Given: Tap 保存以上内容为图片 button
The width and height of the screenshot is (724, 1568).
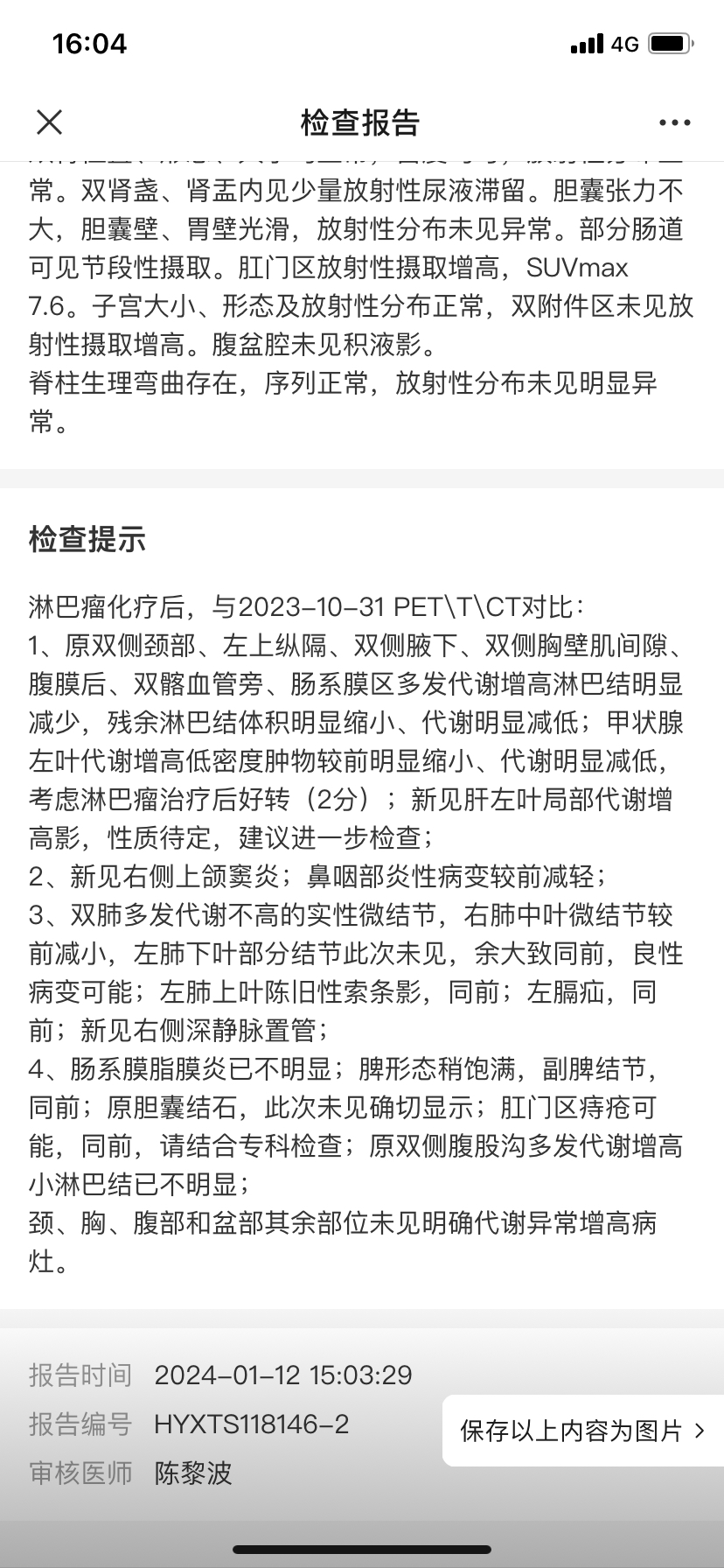Looking at the screenshot, I should click(583, 1431).
